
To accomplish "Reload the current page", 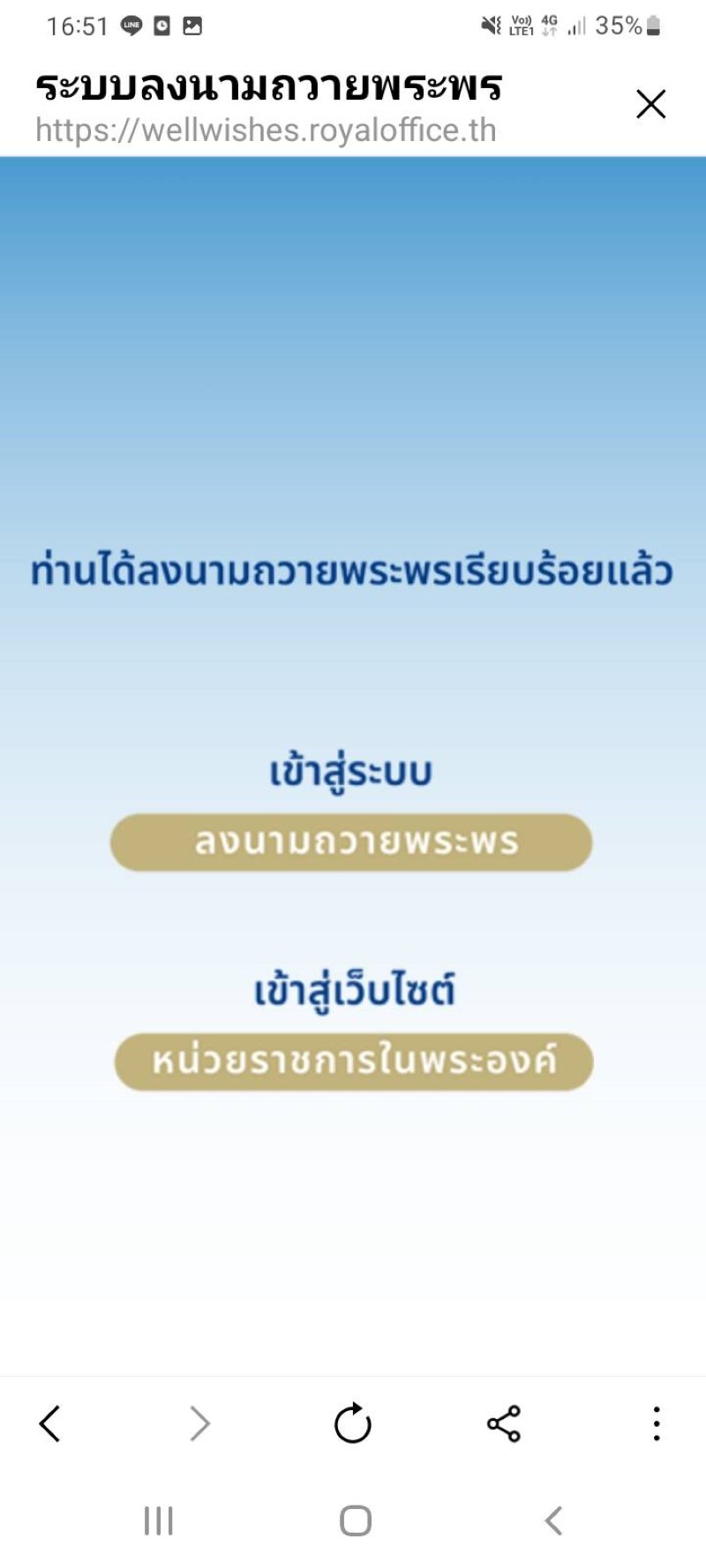I will (353, 1423).
